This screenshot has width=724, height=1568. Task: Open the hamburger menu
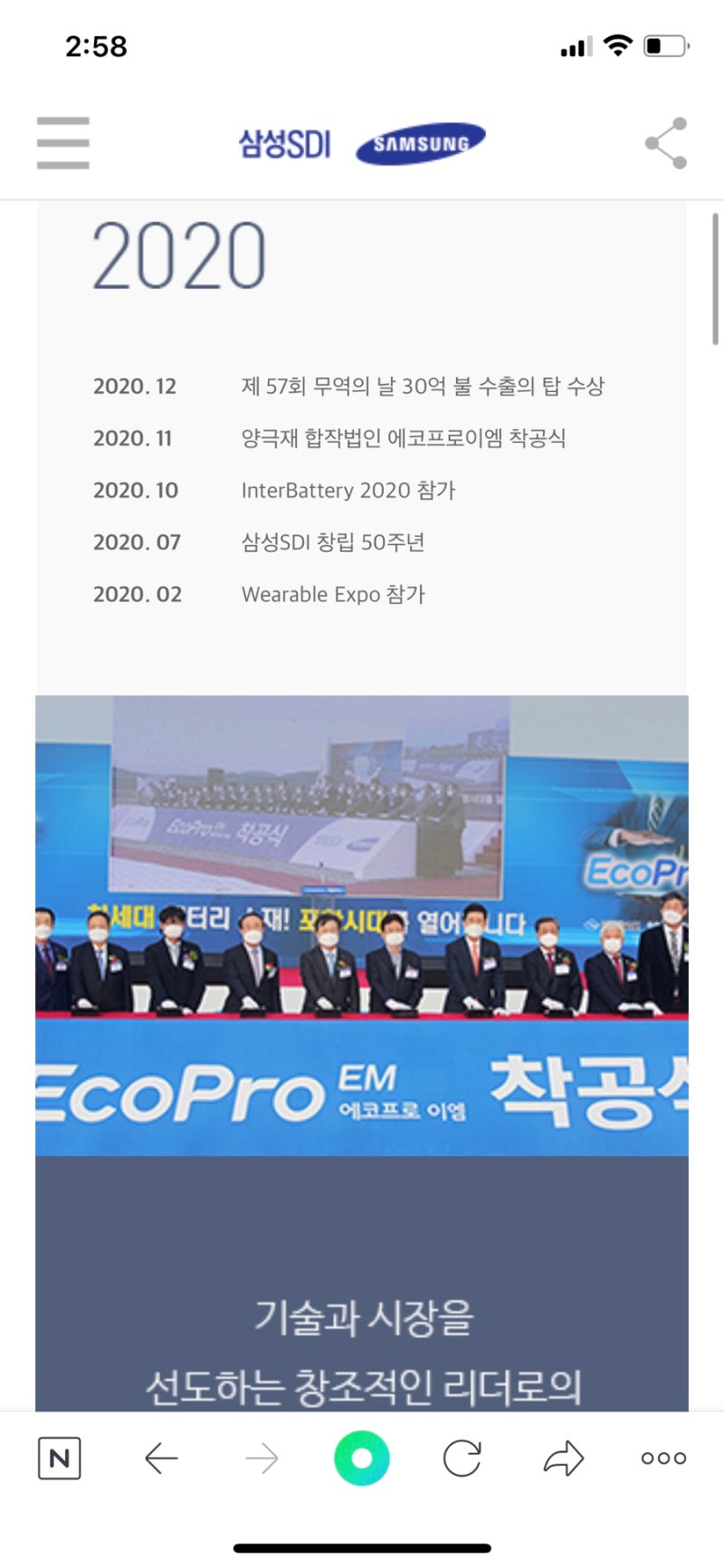(x=62, y=143)
